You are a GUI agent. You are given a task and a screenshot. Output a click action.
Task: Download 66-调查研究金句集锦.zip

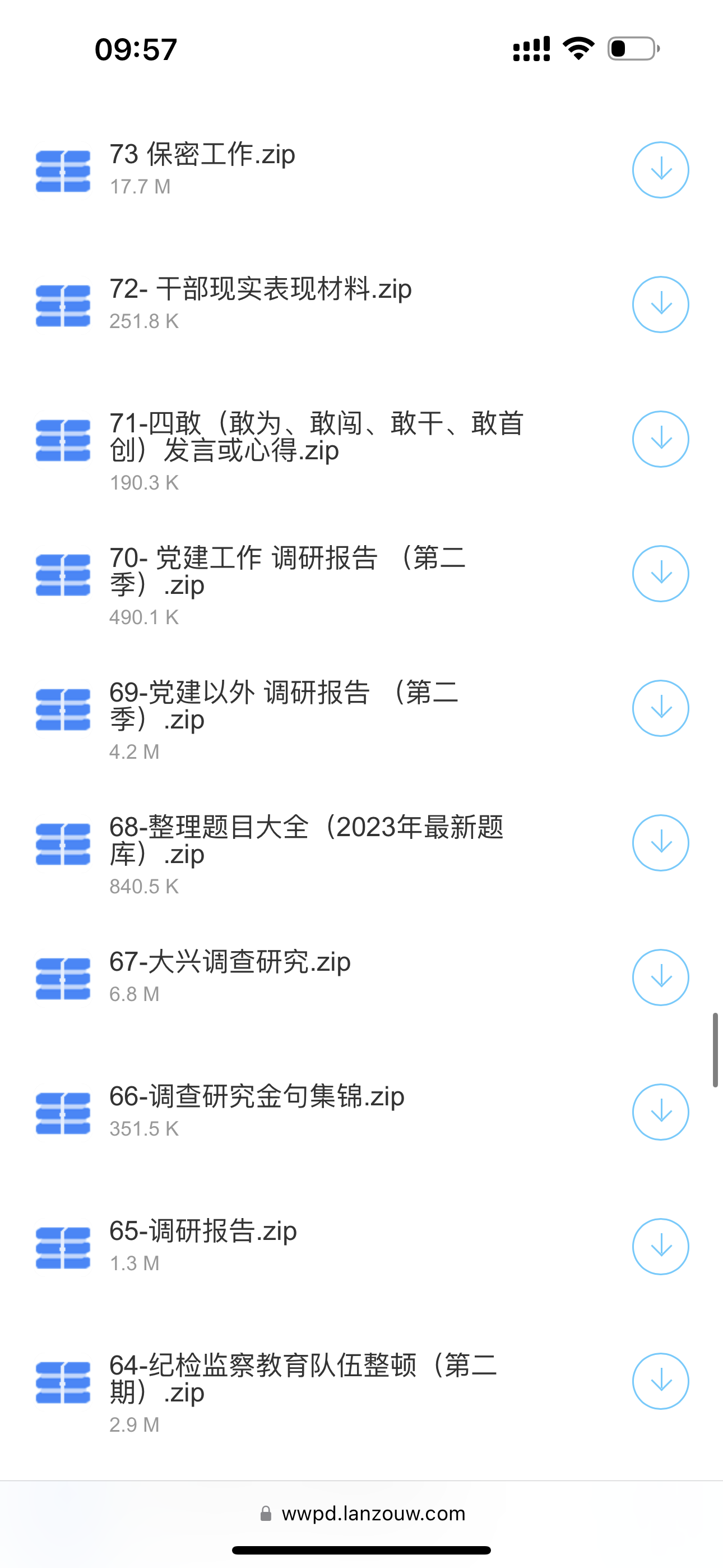point(660,1112)
